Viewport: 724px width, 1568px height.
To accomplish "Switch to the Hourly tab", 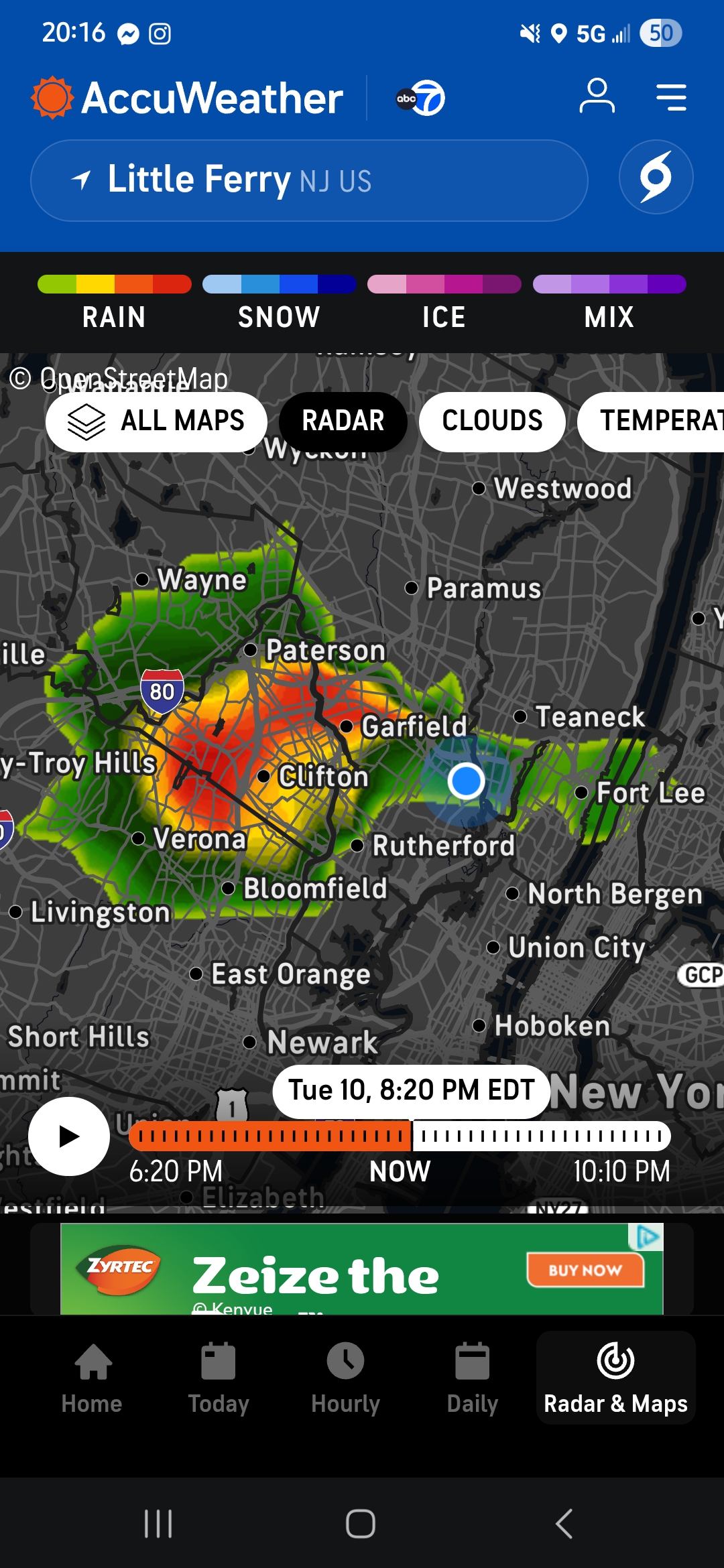I will tap(345, 1378).
